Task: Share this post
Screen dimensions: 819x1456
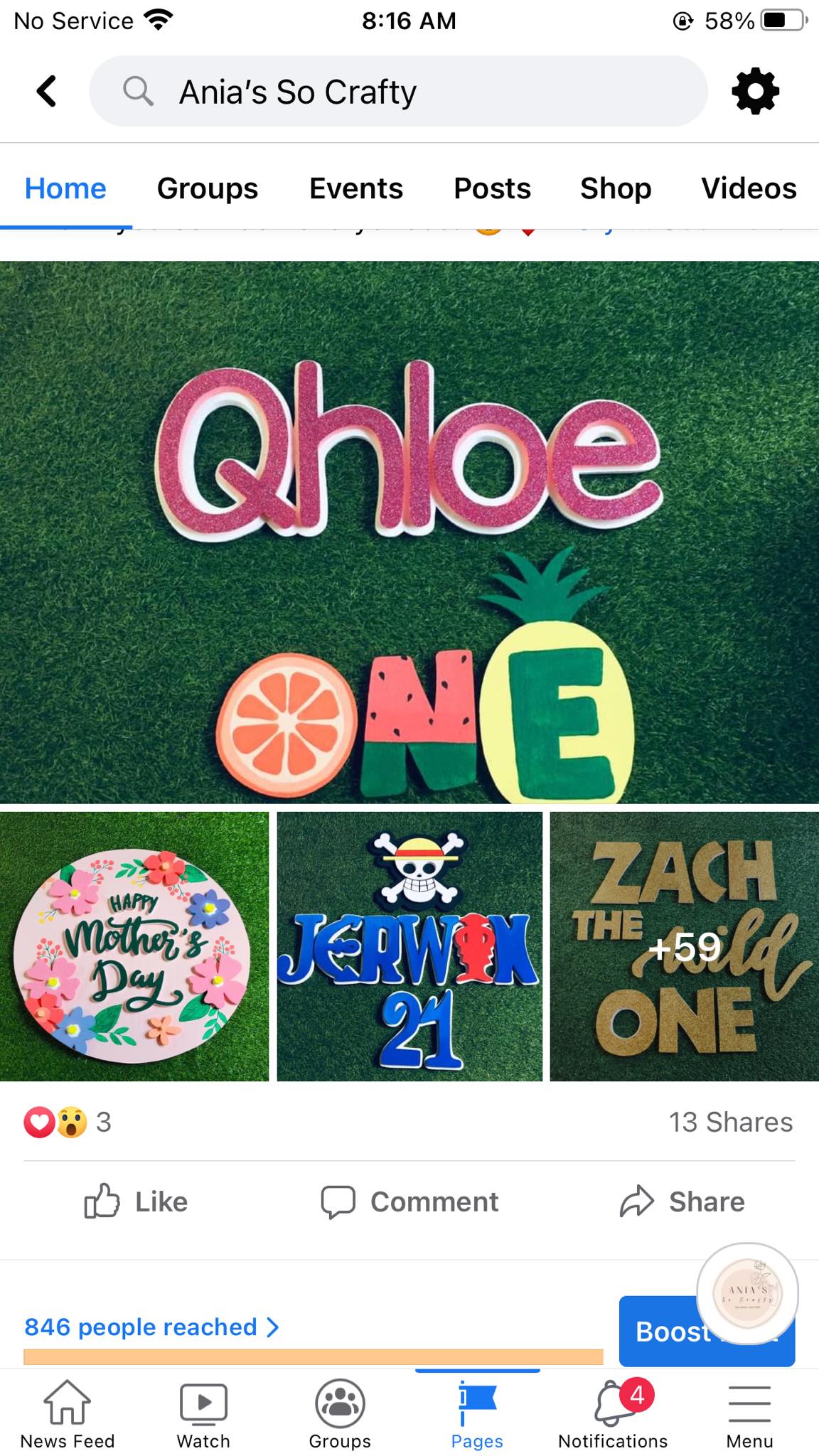Action: click(x=682, y=1201)
